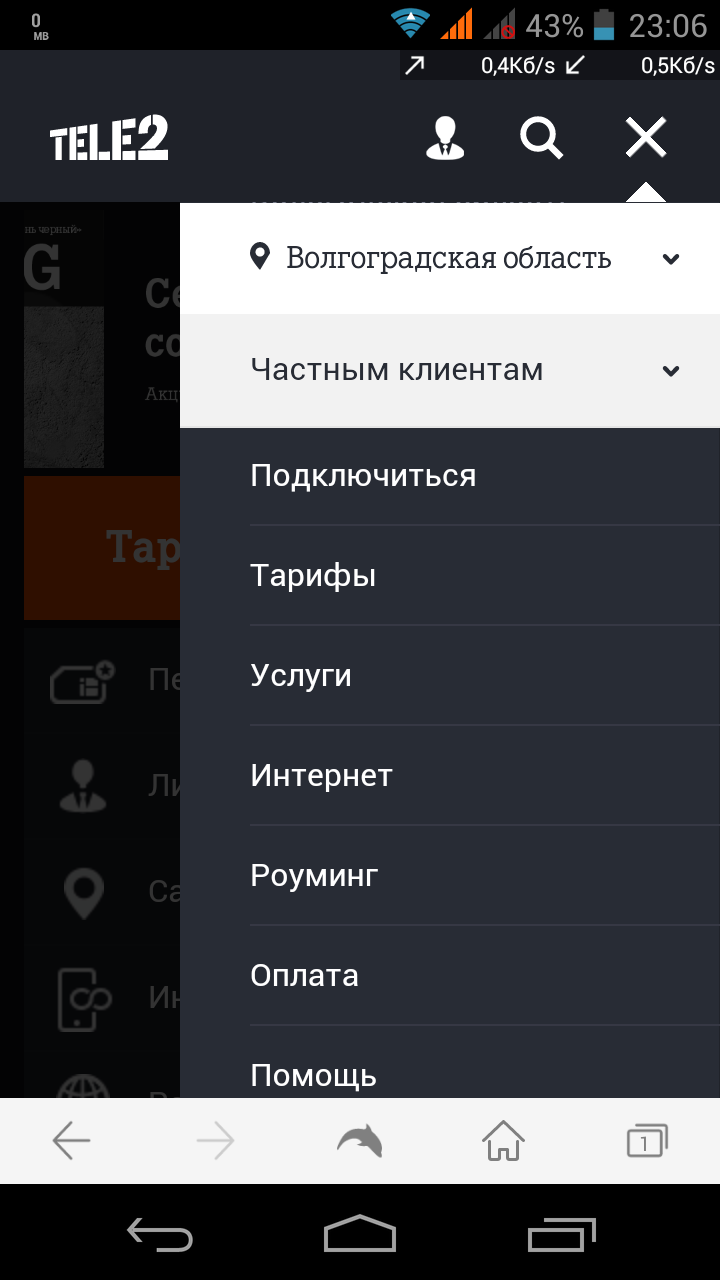Open the Роуминг section
Image resolution: width=720 pixels, height=1280 pixels.
(314, 876)
